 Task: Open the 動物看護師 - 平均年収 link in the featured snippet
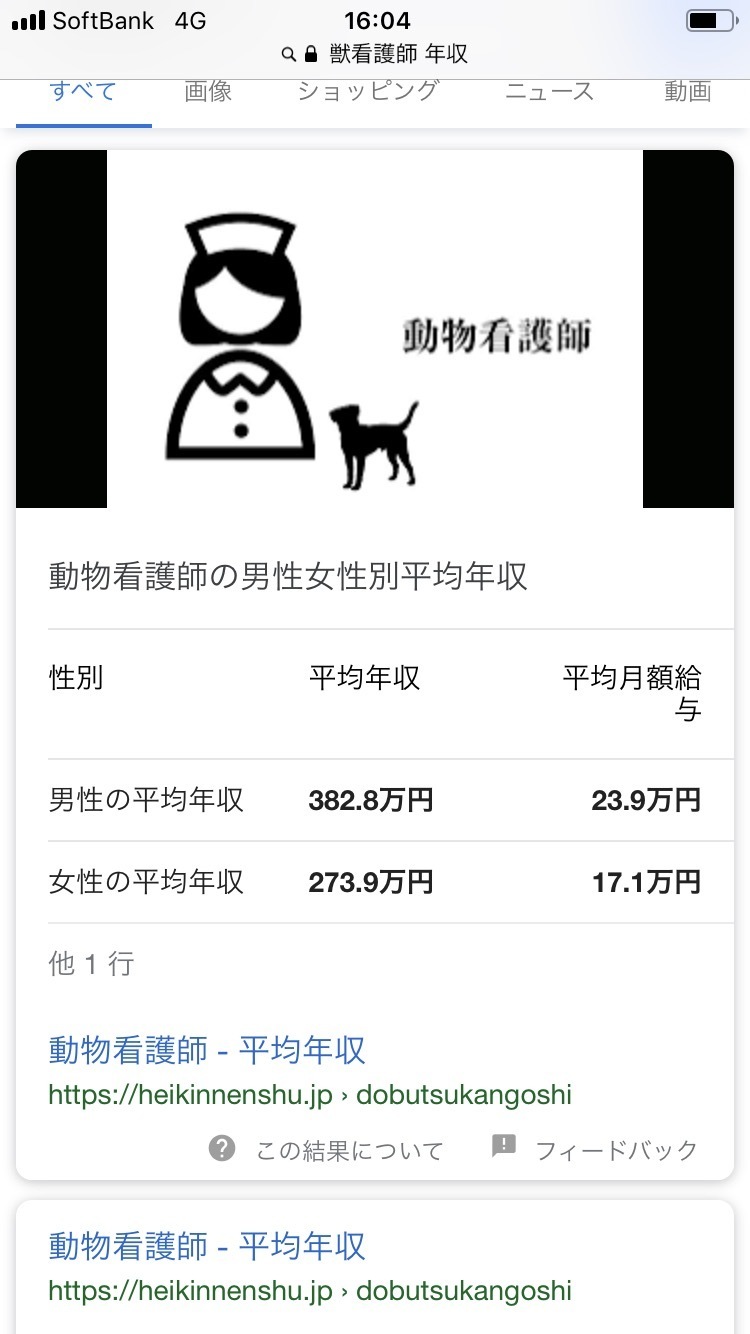pyautogui.click(x=207, y=1050)
